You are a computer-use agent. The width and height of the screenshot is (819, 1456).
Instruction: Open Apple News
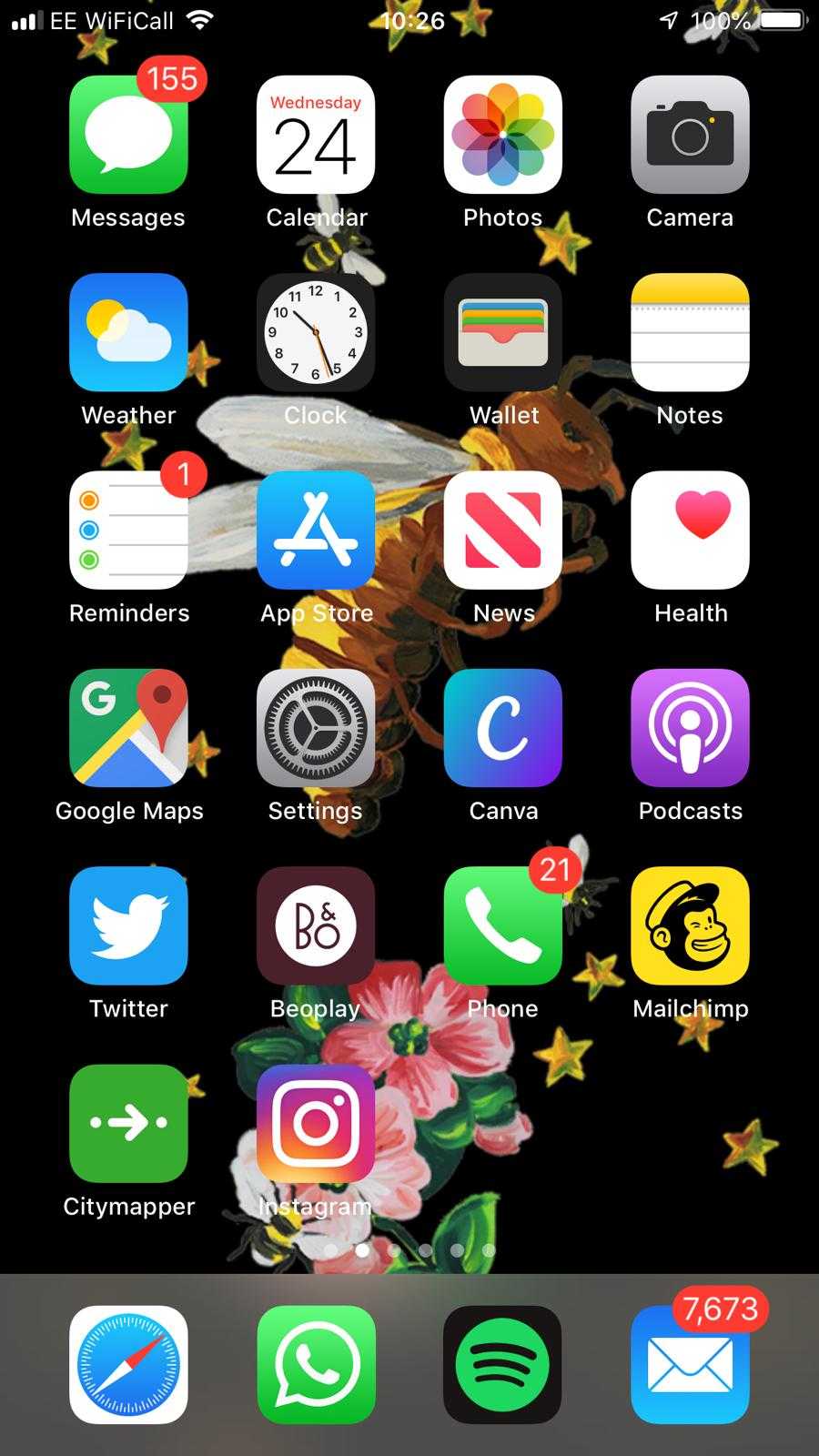[503, 530]
